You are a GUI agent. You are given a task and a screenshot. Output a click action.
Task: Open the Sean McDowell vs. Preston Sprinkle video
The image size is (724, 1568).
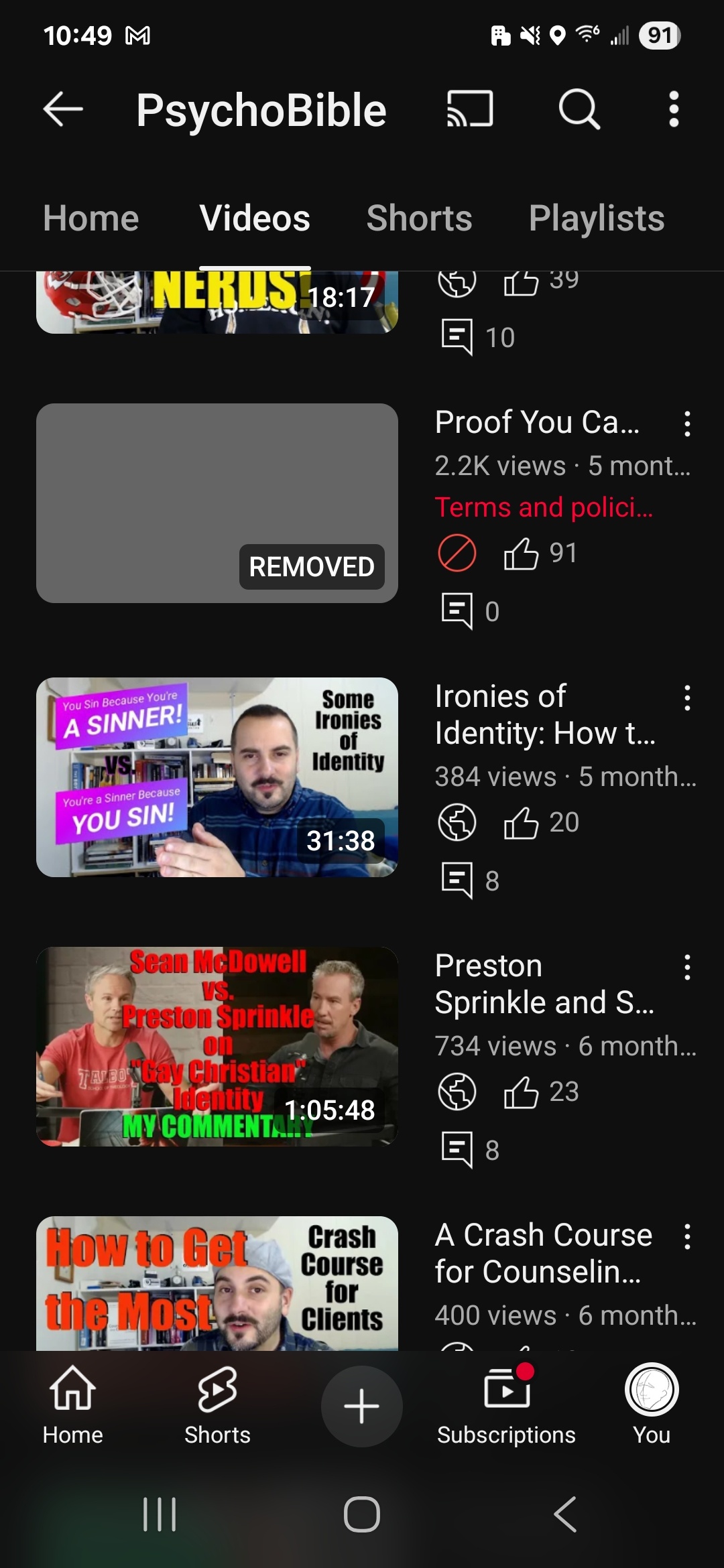[x=217, y=1047]
